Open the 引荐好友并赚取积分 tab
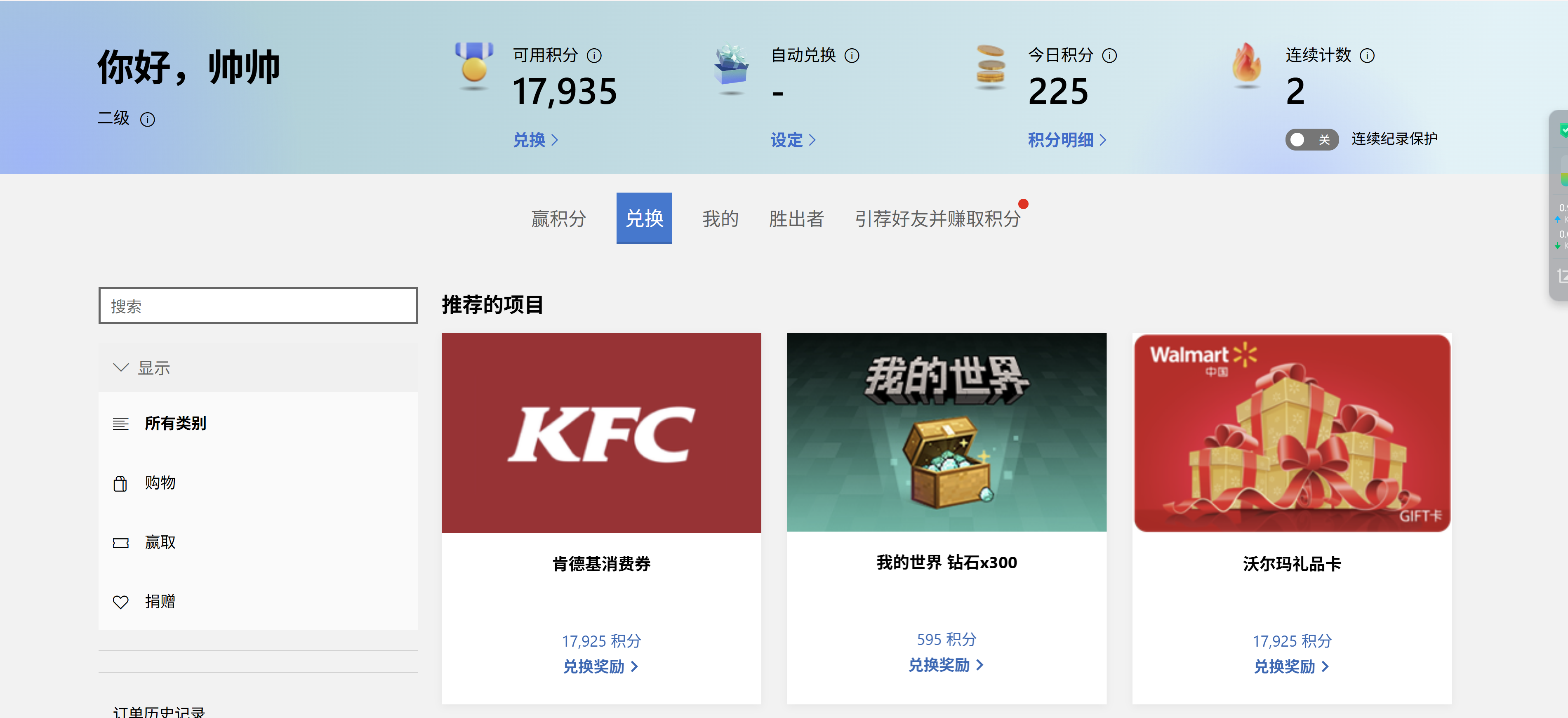 click(937, 219)
